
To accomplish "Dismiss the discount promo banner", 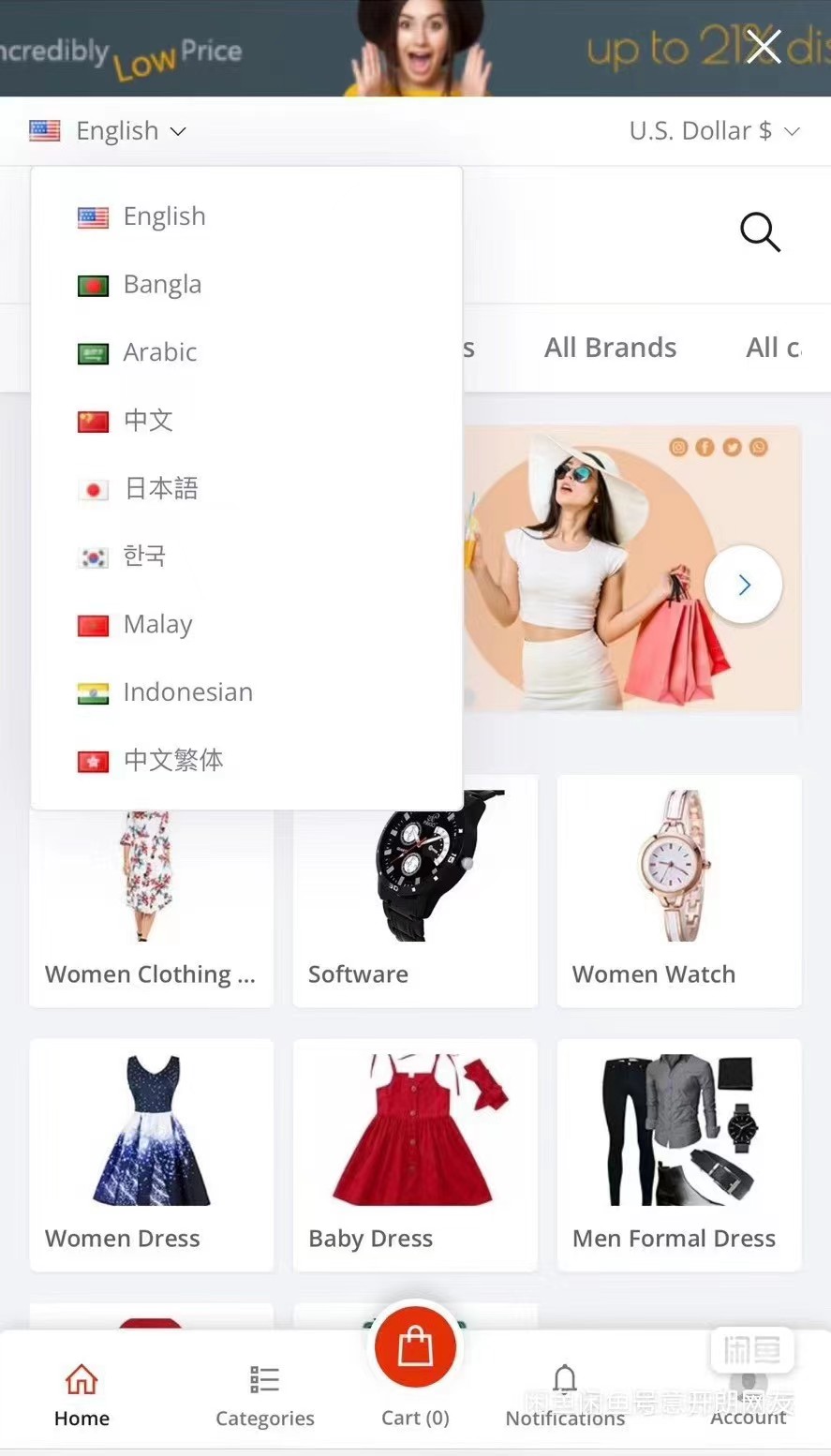I will coord(764,46).
